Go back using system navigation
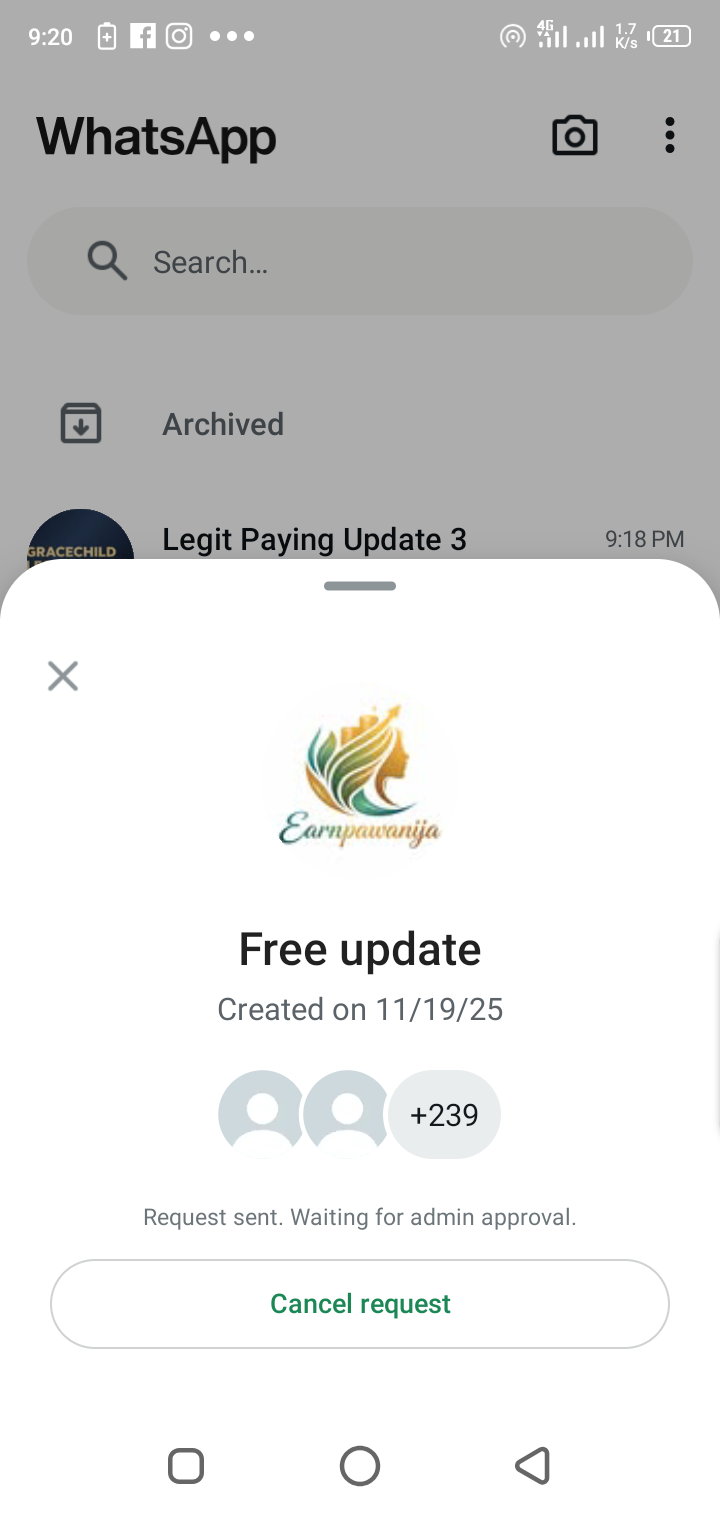 coord(532,1466)
